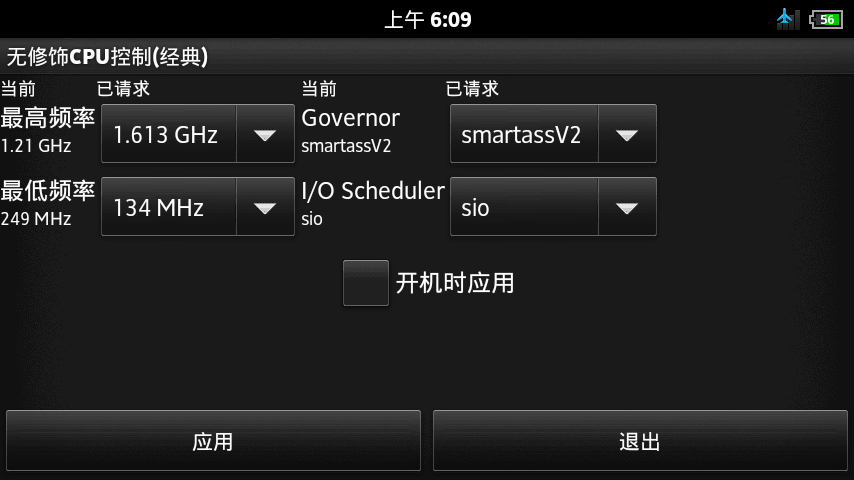Image resolution: width=854 pixels, height=480 pixels.
Task: Check the 开机时应用 checkbox
Action: tap(365, 283)
